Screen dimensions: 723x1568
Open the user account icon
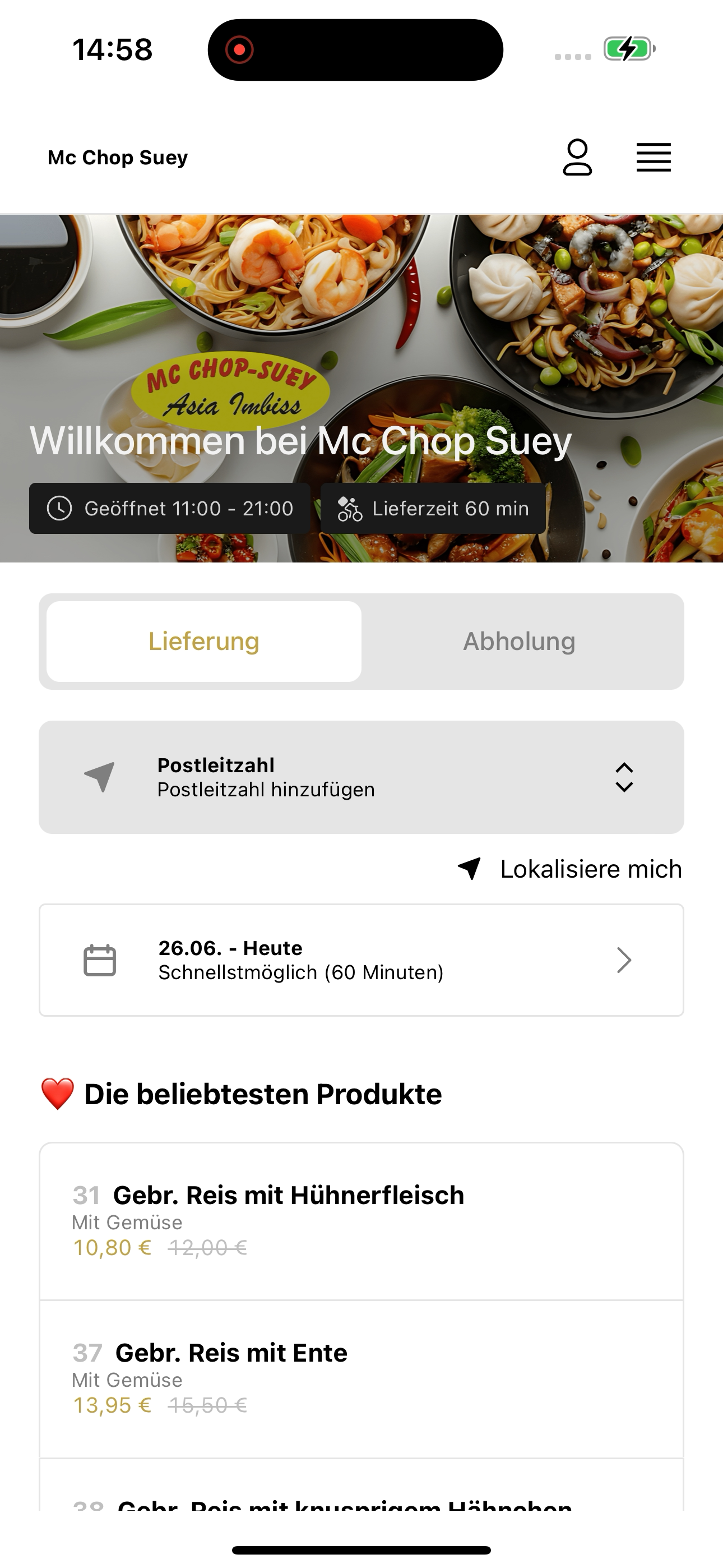(x=577, y=158)
